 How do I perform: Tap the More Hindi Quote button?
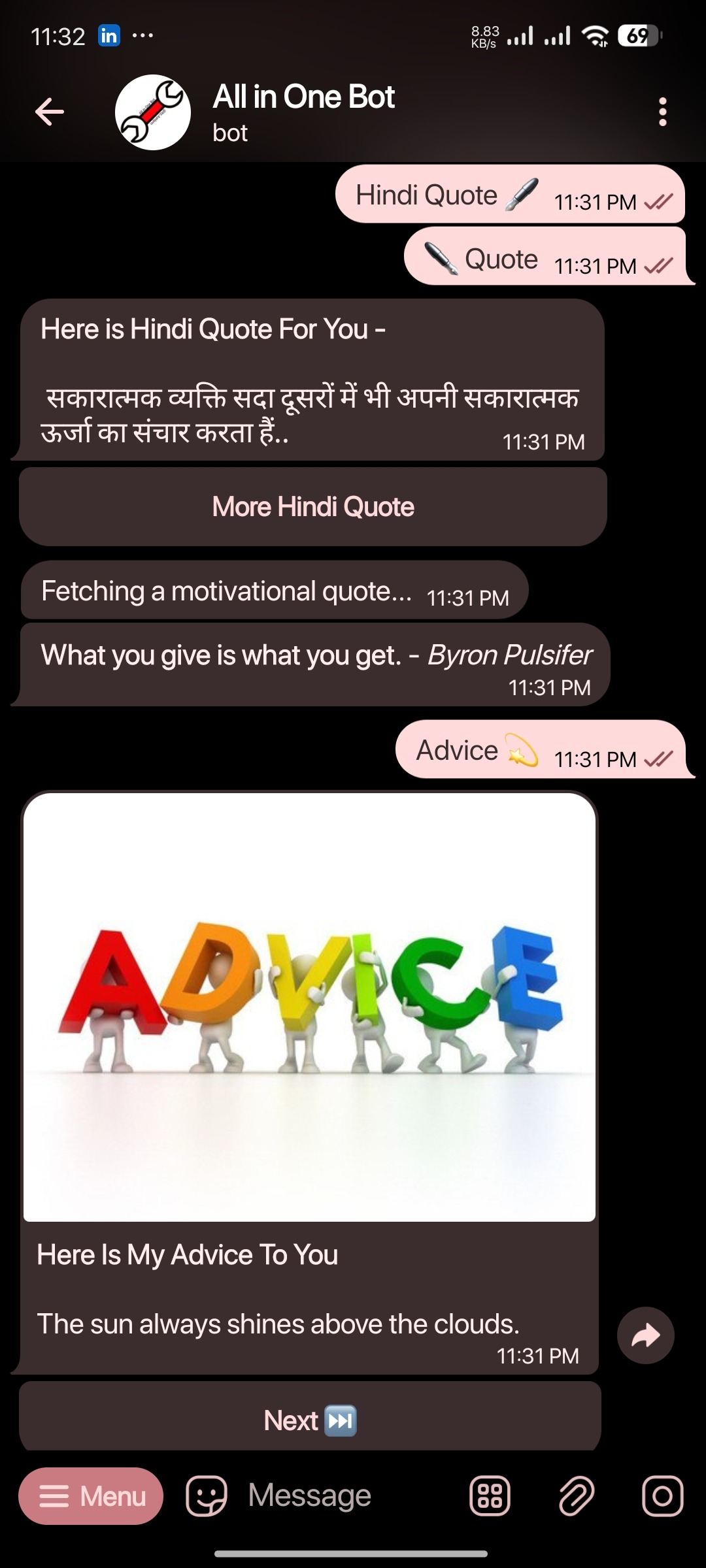click(312, 507)
